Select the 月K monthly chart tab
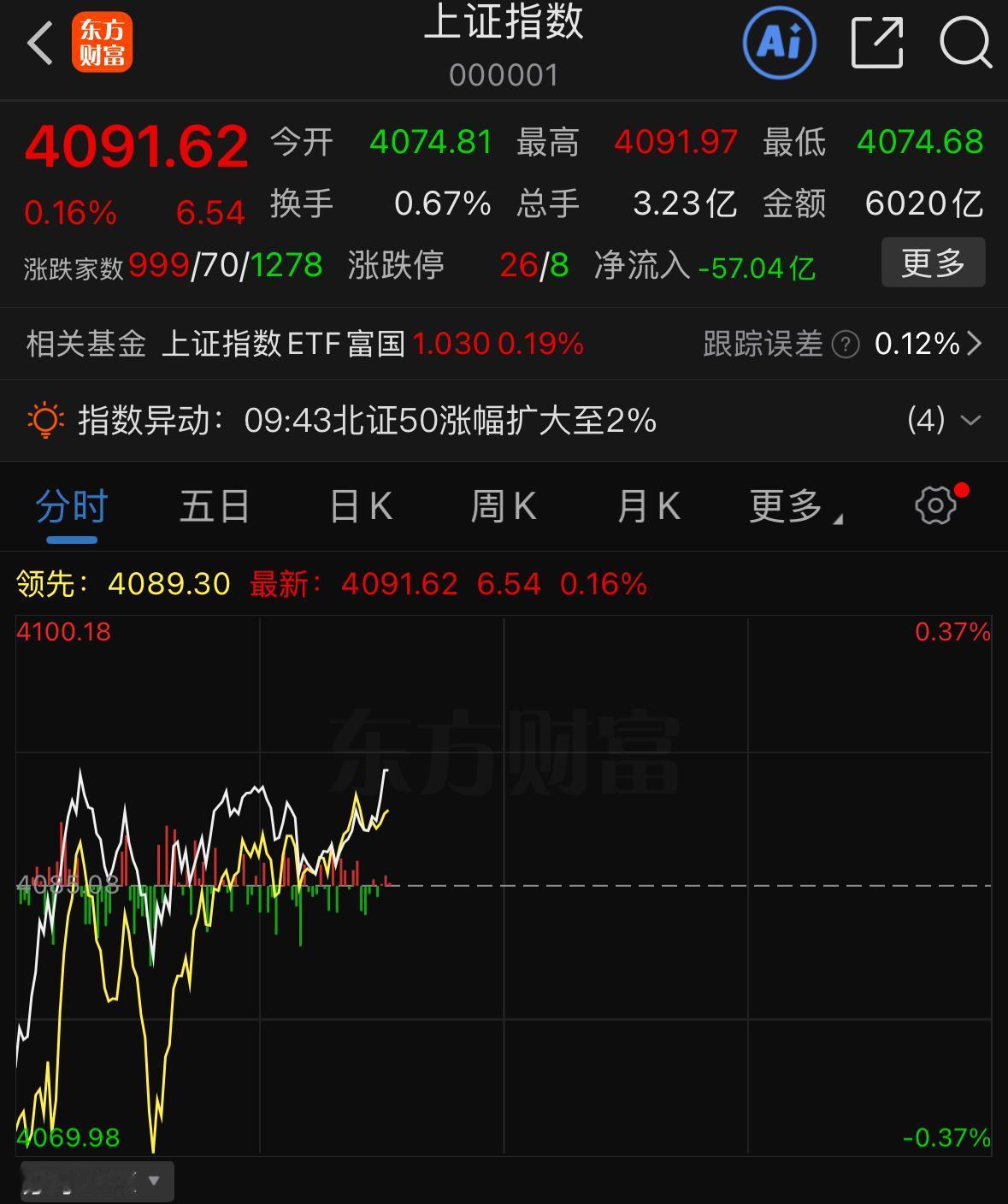1008x1204 pixels. pos(647,505)
